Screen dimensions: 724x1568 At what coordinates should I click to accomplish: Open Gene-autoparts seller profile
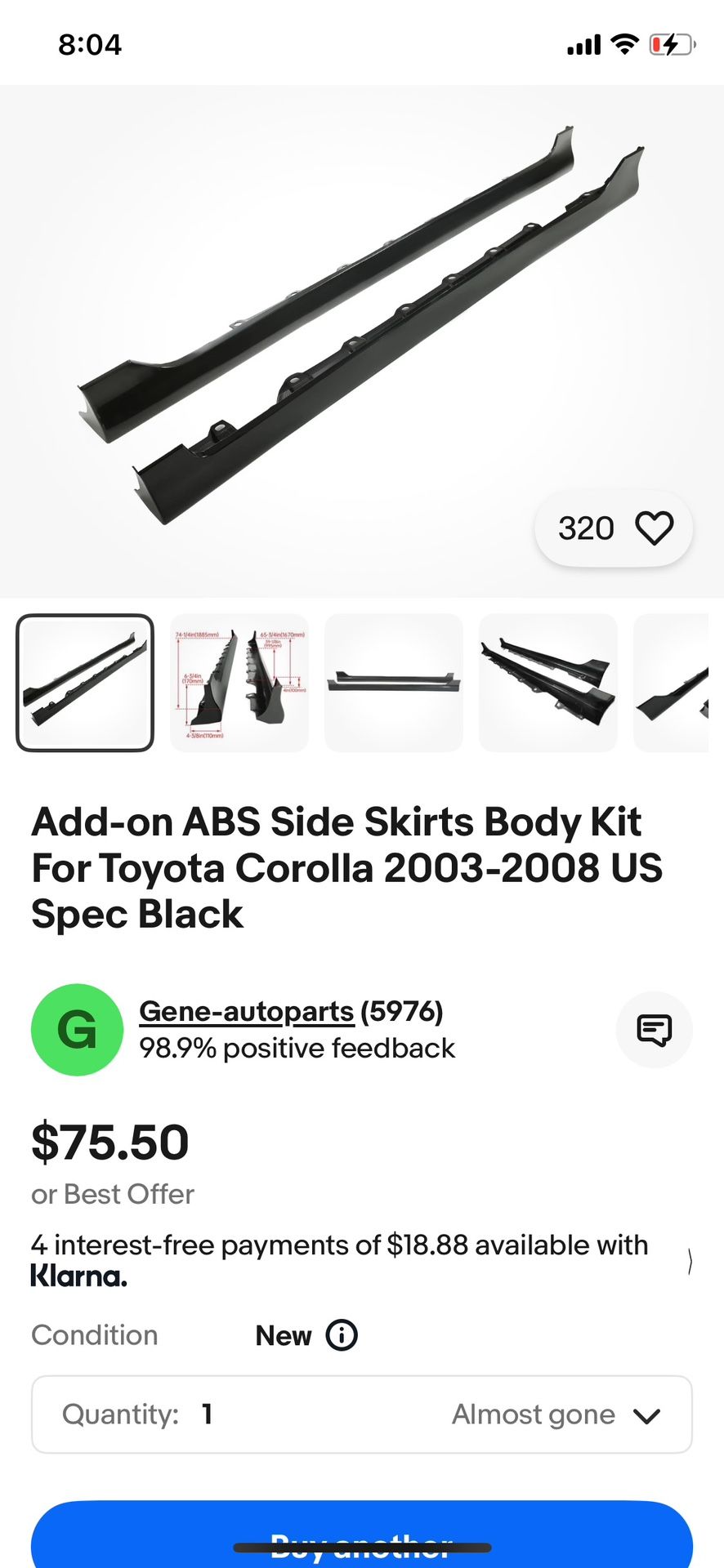click(246, 1011)
